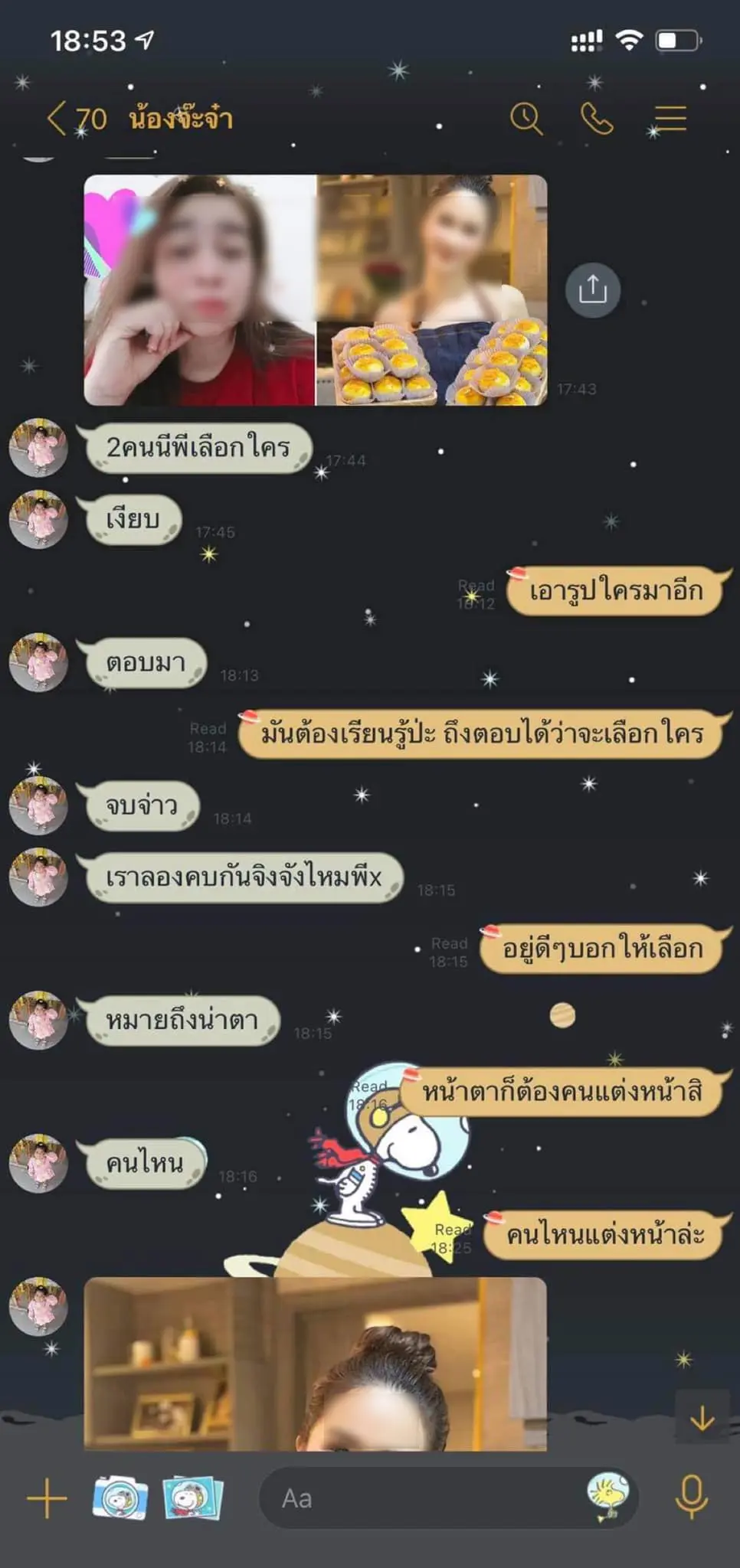
Task: Open the chat menu
Action: pyautogui.click(x=670, y=119)
